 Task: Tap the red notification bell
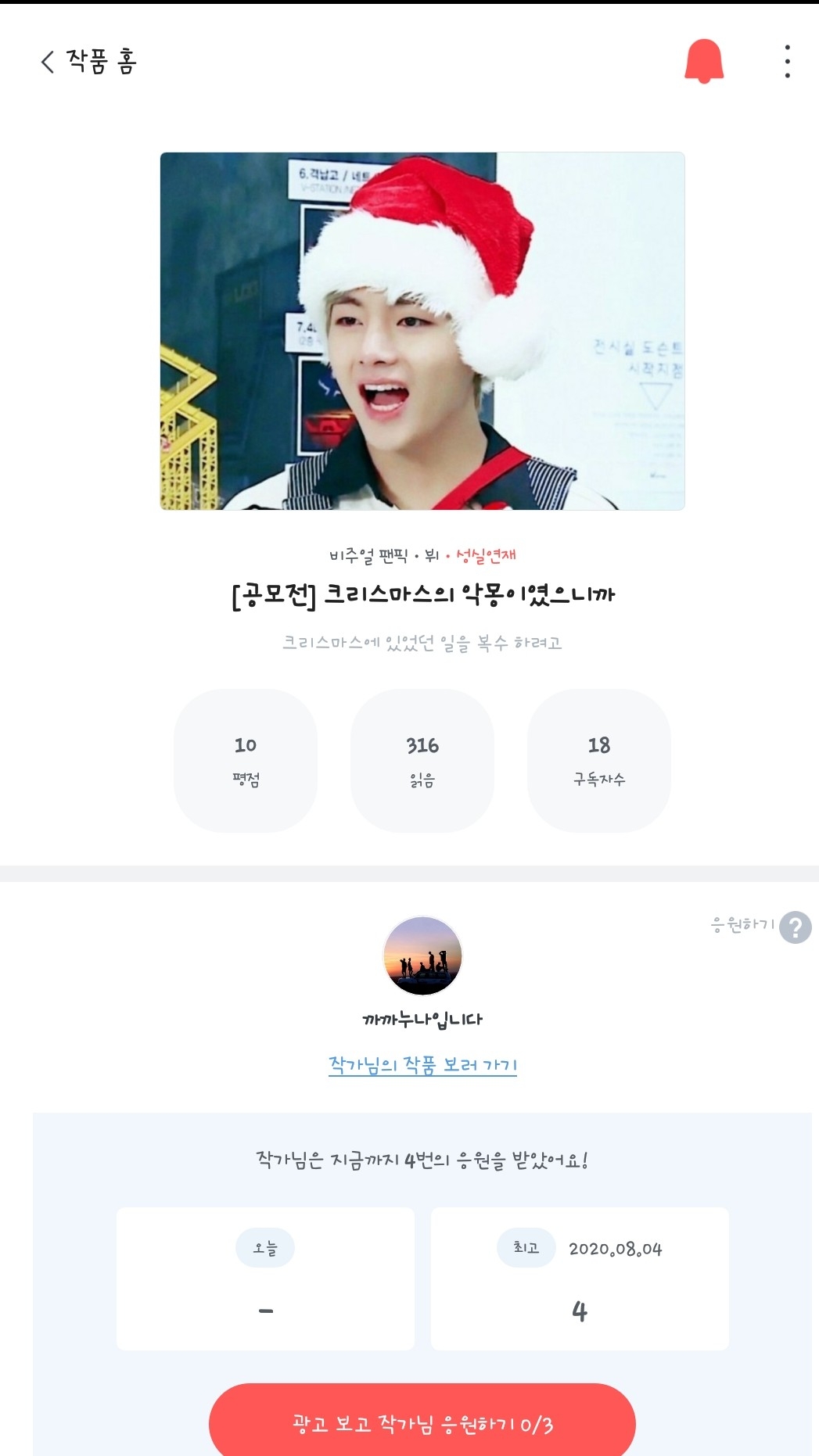(704, 61)
